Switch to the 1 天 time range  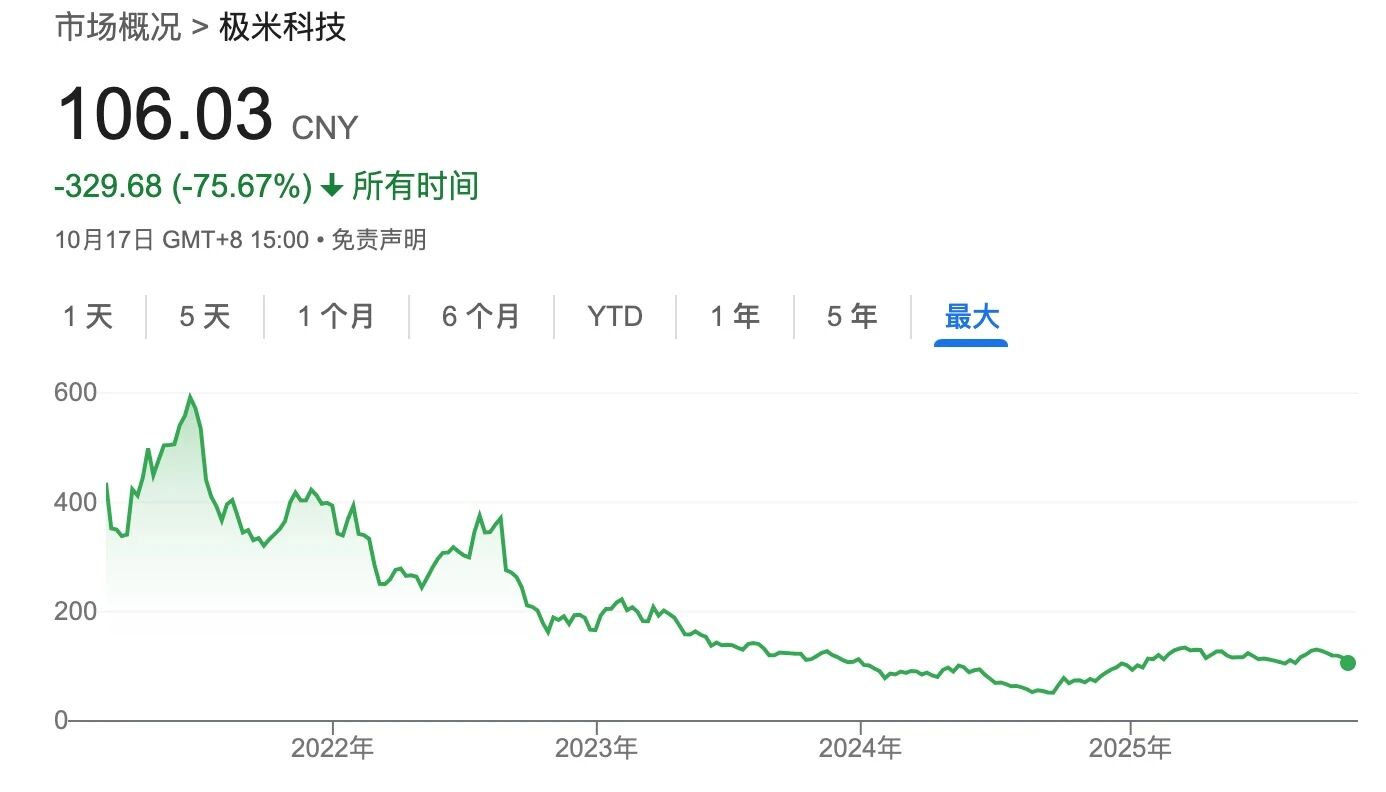88,317
